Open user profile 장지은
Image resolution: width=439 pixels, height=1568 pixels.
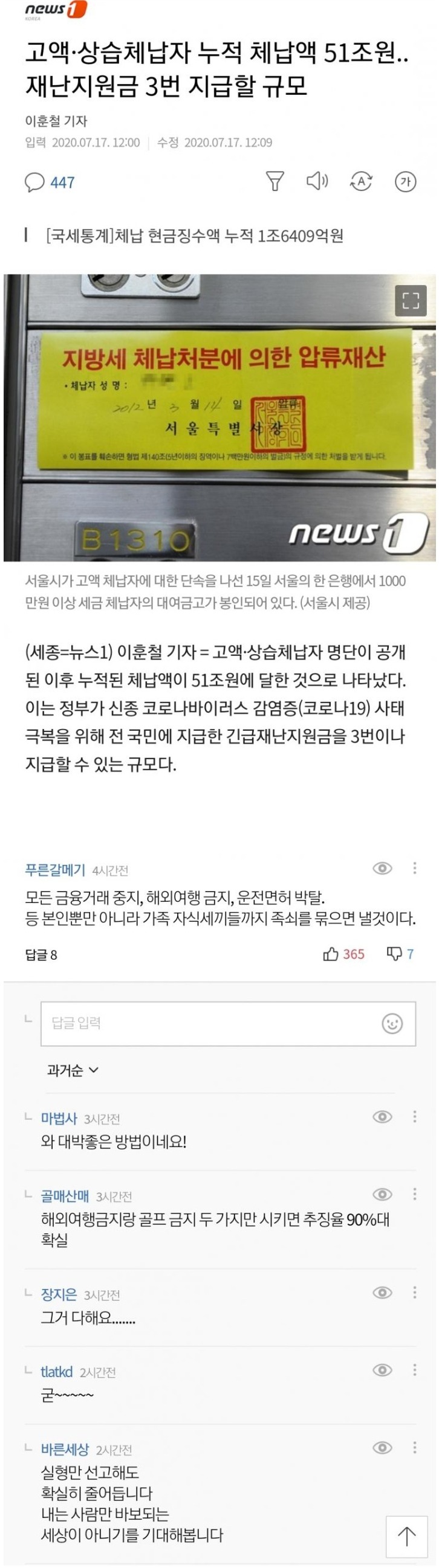(59, 1295)
